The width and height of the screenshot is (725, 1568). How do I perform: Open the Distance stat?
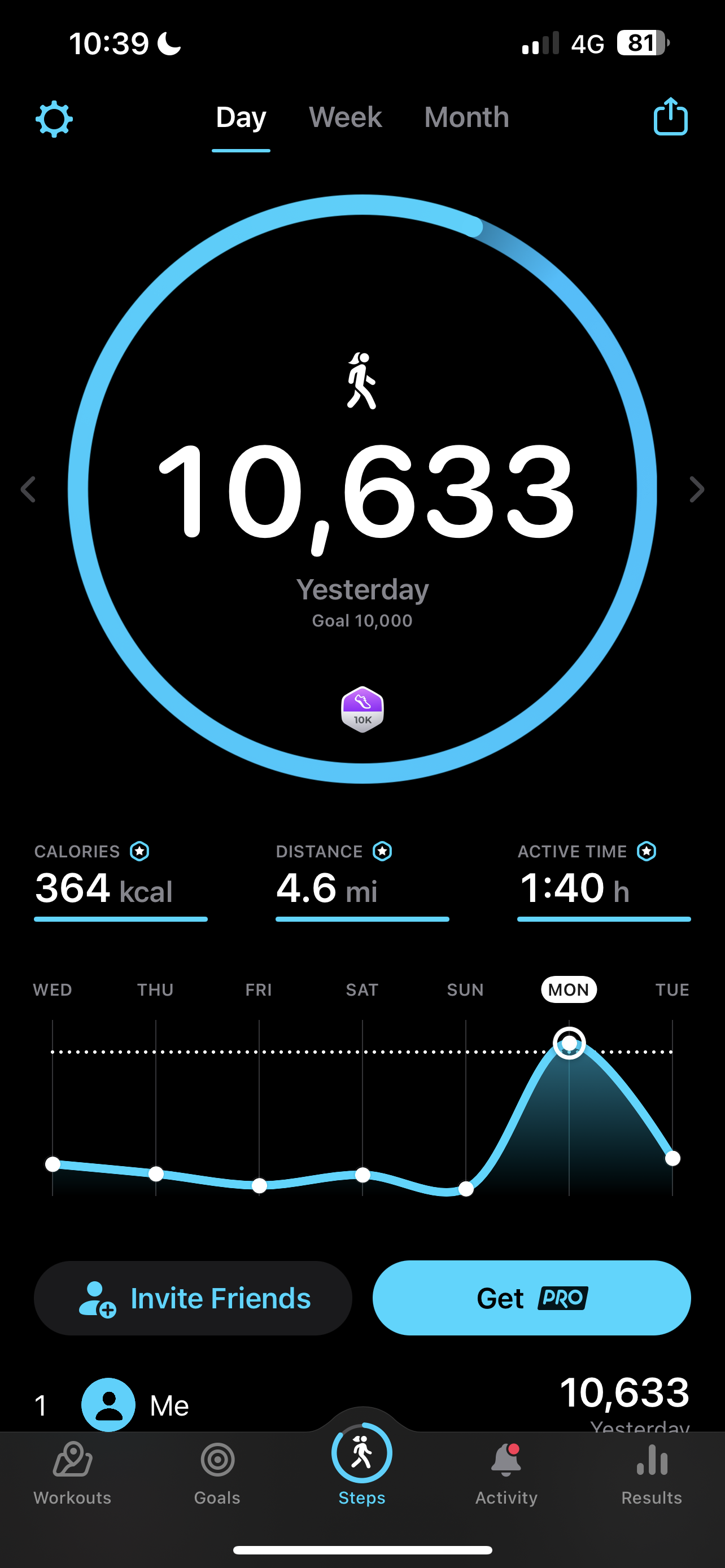(x=362, y=881)
